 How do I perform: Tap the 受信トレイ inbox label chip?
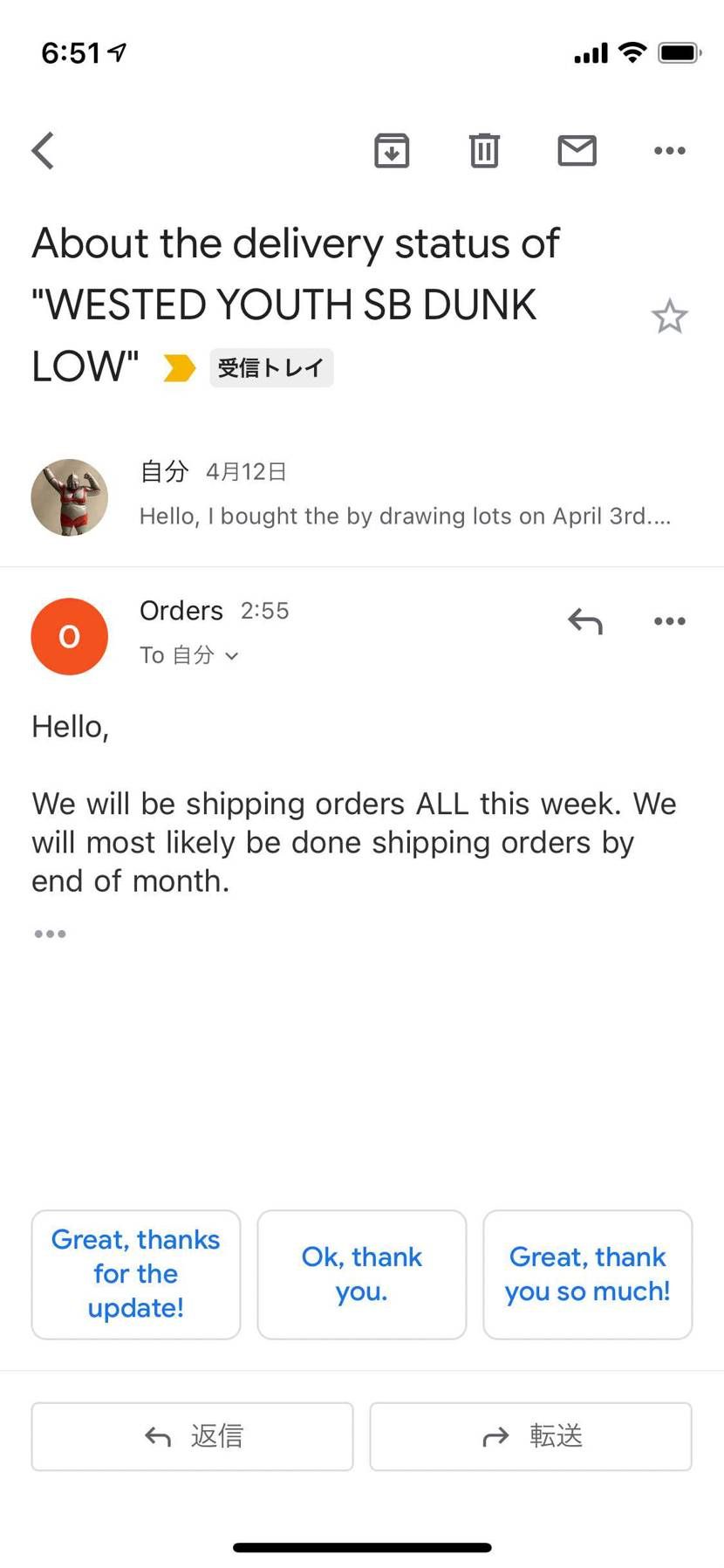point(271,367)
